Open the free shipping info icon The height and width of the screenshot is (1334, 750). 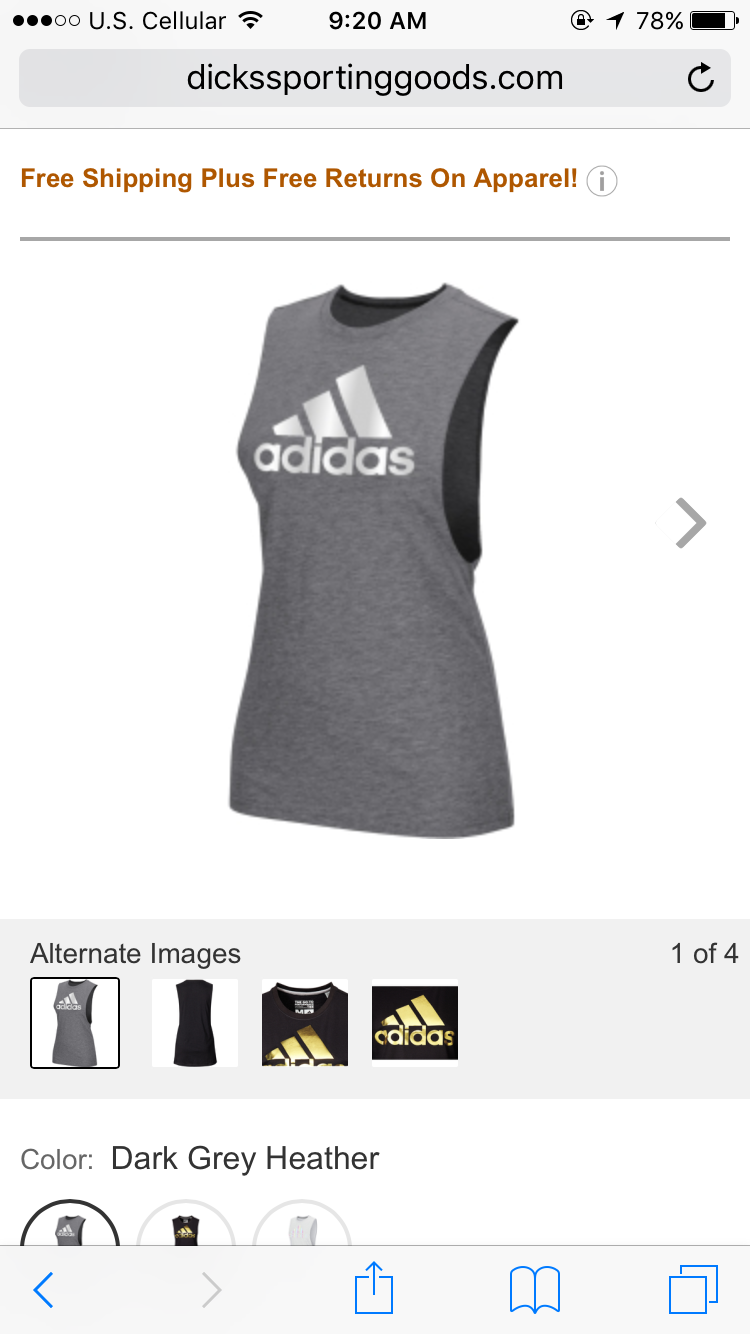pos(601,181)
